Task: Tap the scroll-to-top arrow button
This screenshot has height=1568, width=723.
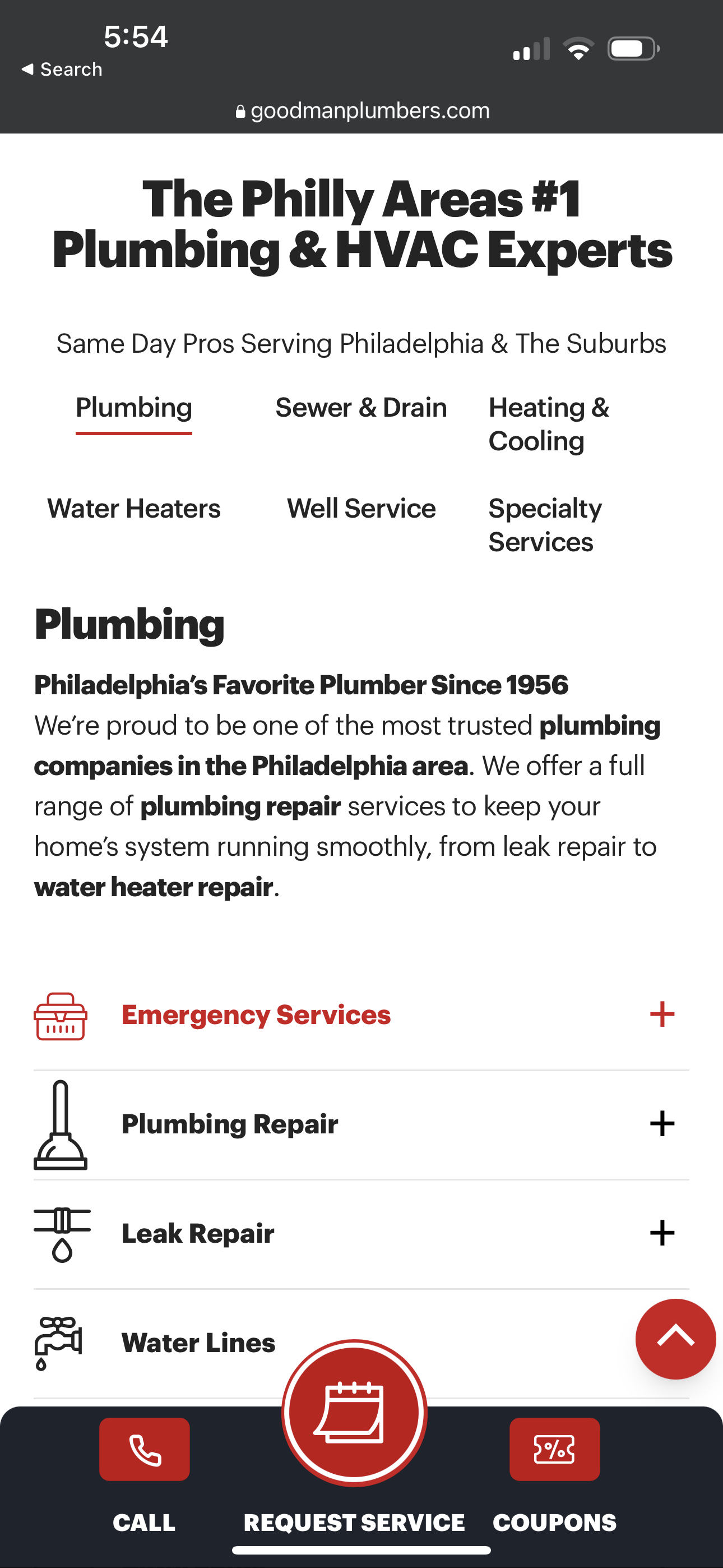Action: tap(675, 1339)
